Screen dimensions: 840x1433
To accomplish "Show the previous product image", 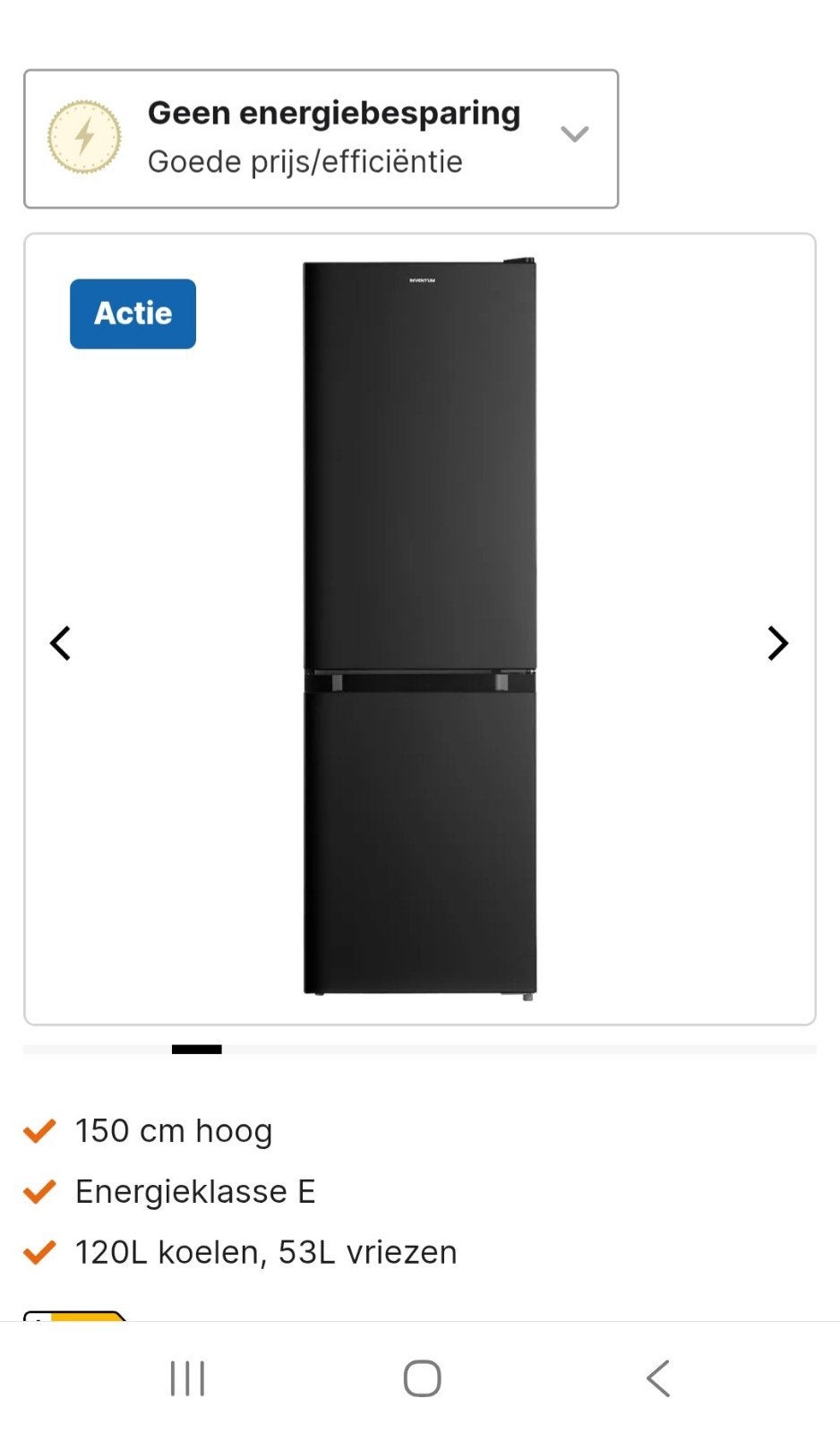I will [60, 642].
